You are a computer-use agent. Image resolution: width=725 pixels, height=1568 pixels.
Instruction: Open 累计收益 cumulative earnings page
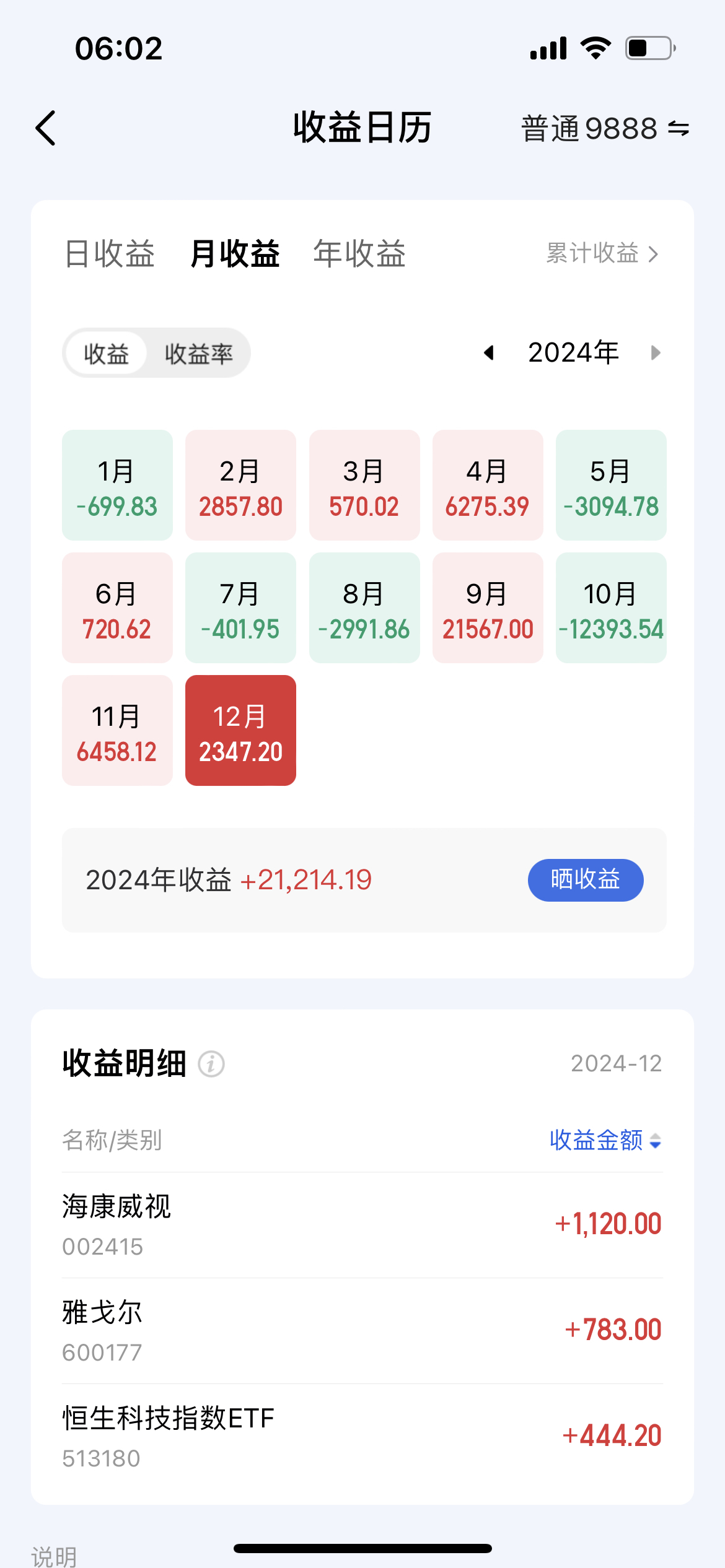592,254
